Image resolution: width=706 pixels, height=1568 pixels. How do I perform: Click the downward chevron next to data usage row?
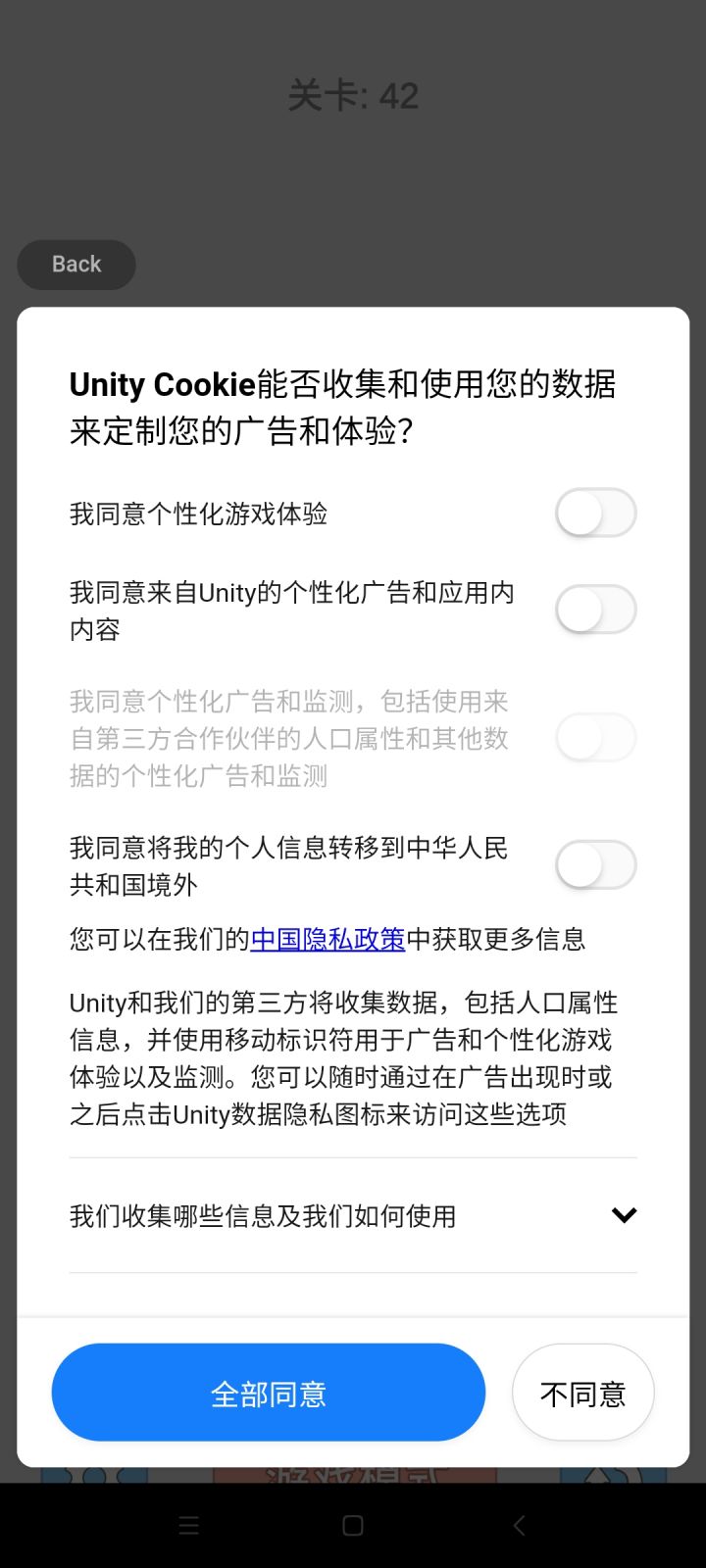click(x=624, y=1215)
